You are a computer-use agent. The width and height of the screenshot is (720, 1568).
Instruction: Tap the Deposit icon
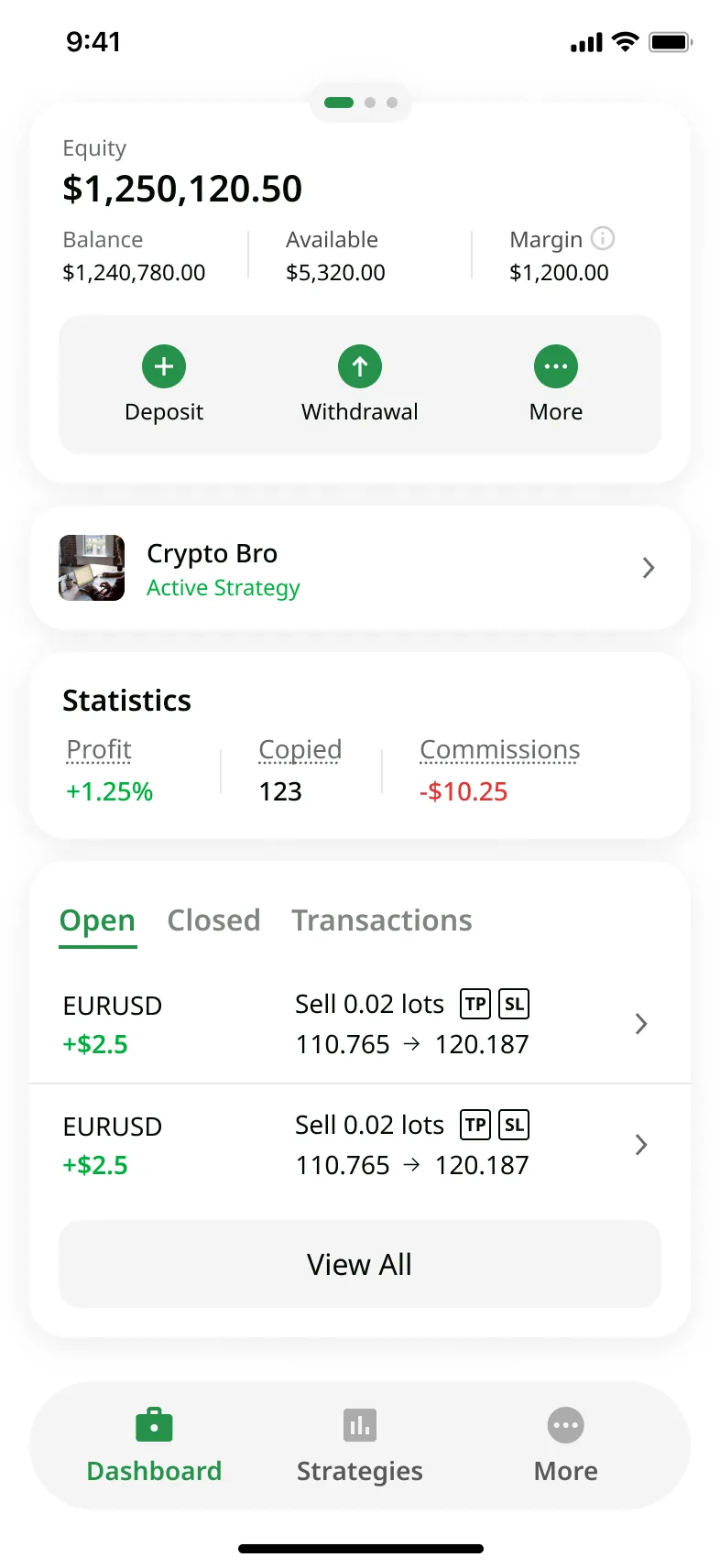point(164,365)
